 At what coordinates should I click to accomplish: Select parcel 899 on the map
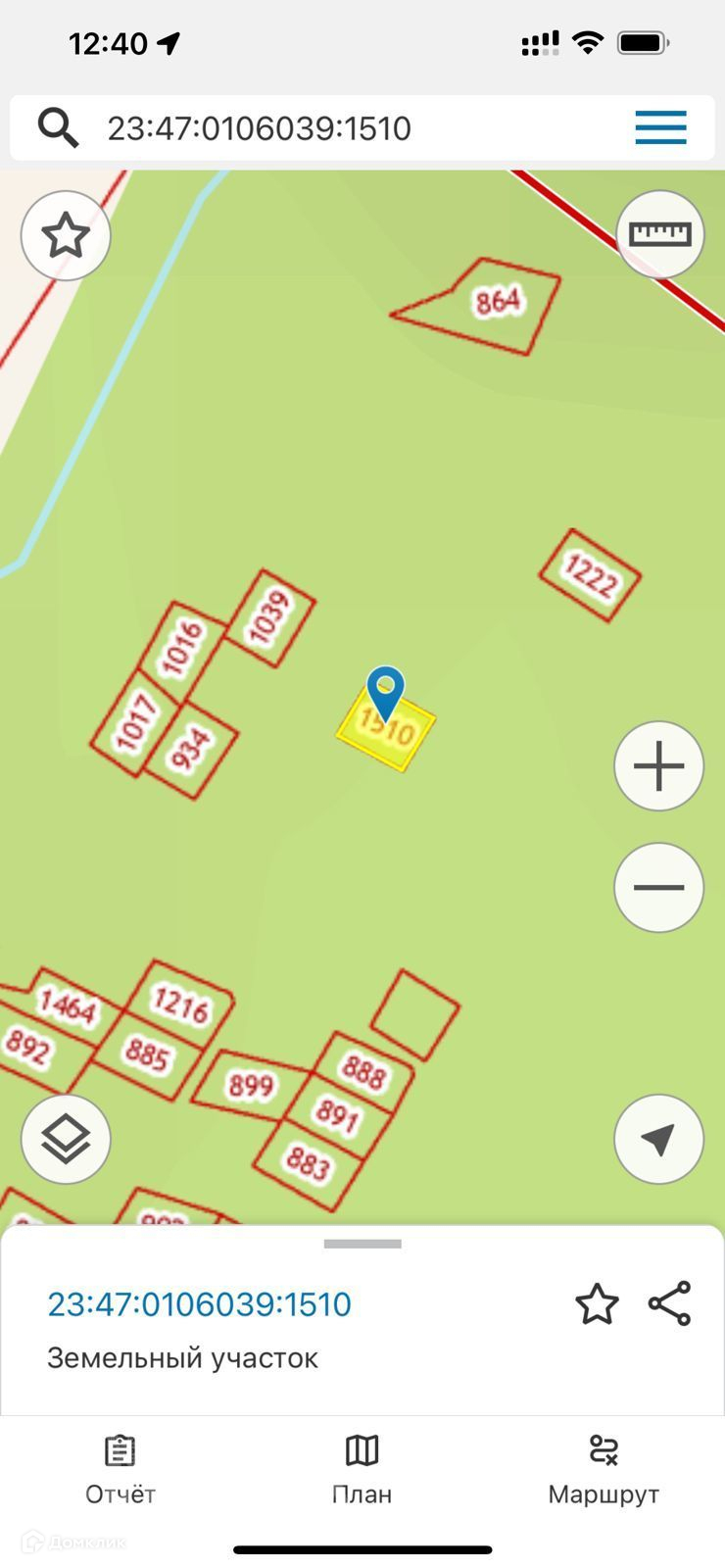(251, 1086)
